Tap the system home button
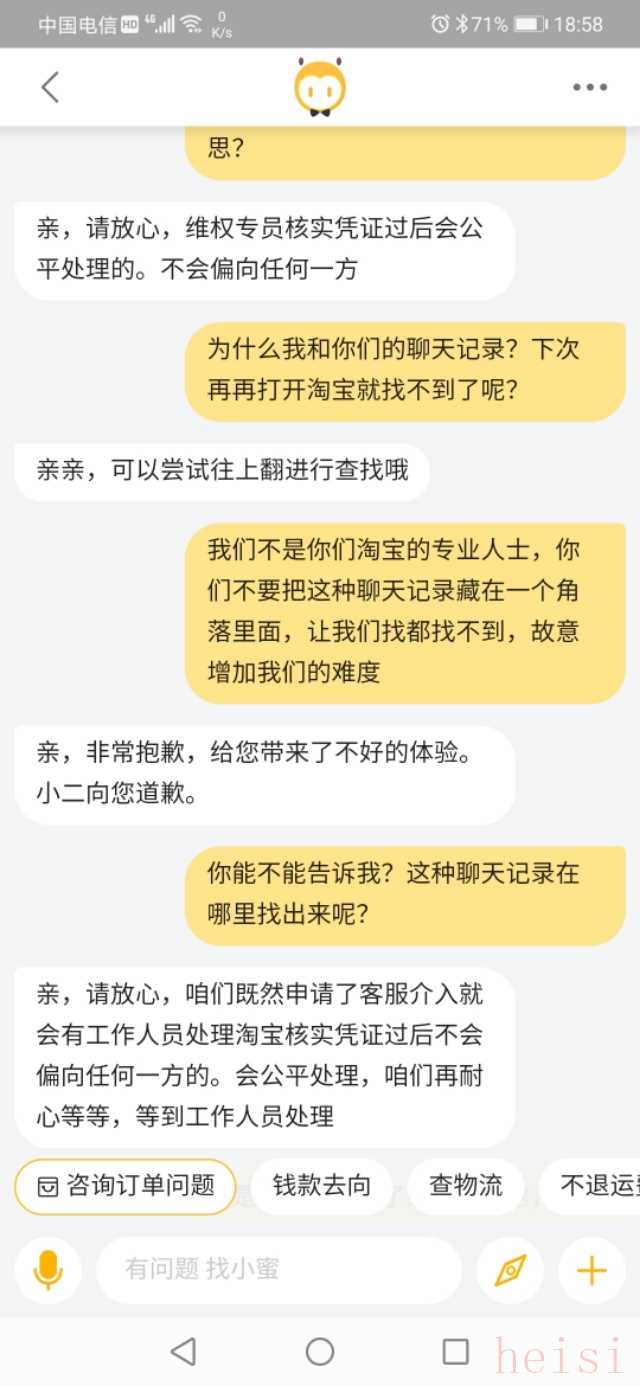This screenshot has width=640, height=1386. click(x=320, y=1352)
